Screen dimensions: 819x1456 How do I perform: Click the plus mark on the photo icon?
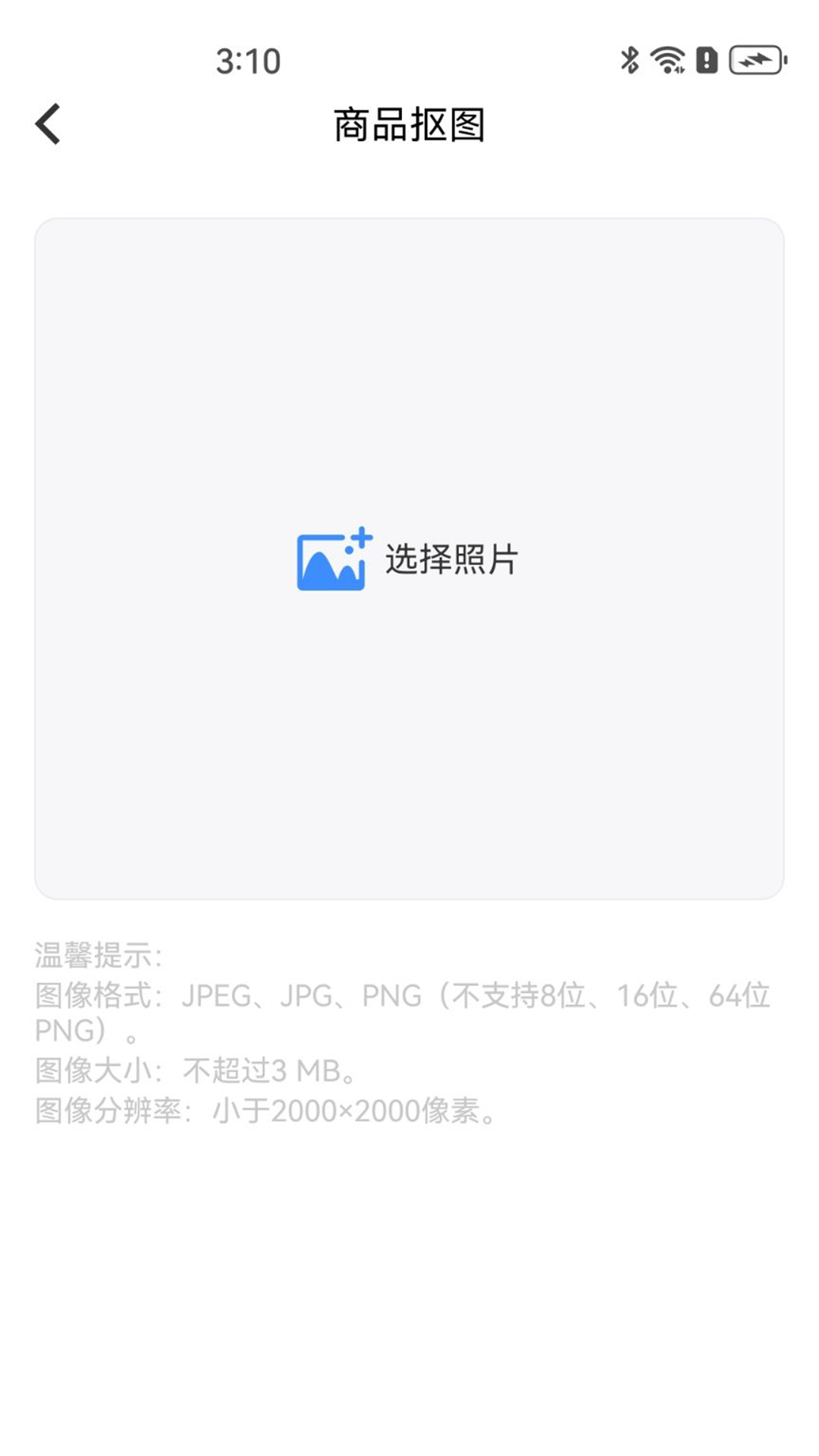click(x=362, y=538)
